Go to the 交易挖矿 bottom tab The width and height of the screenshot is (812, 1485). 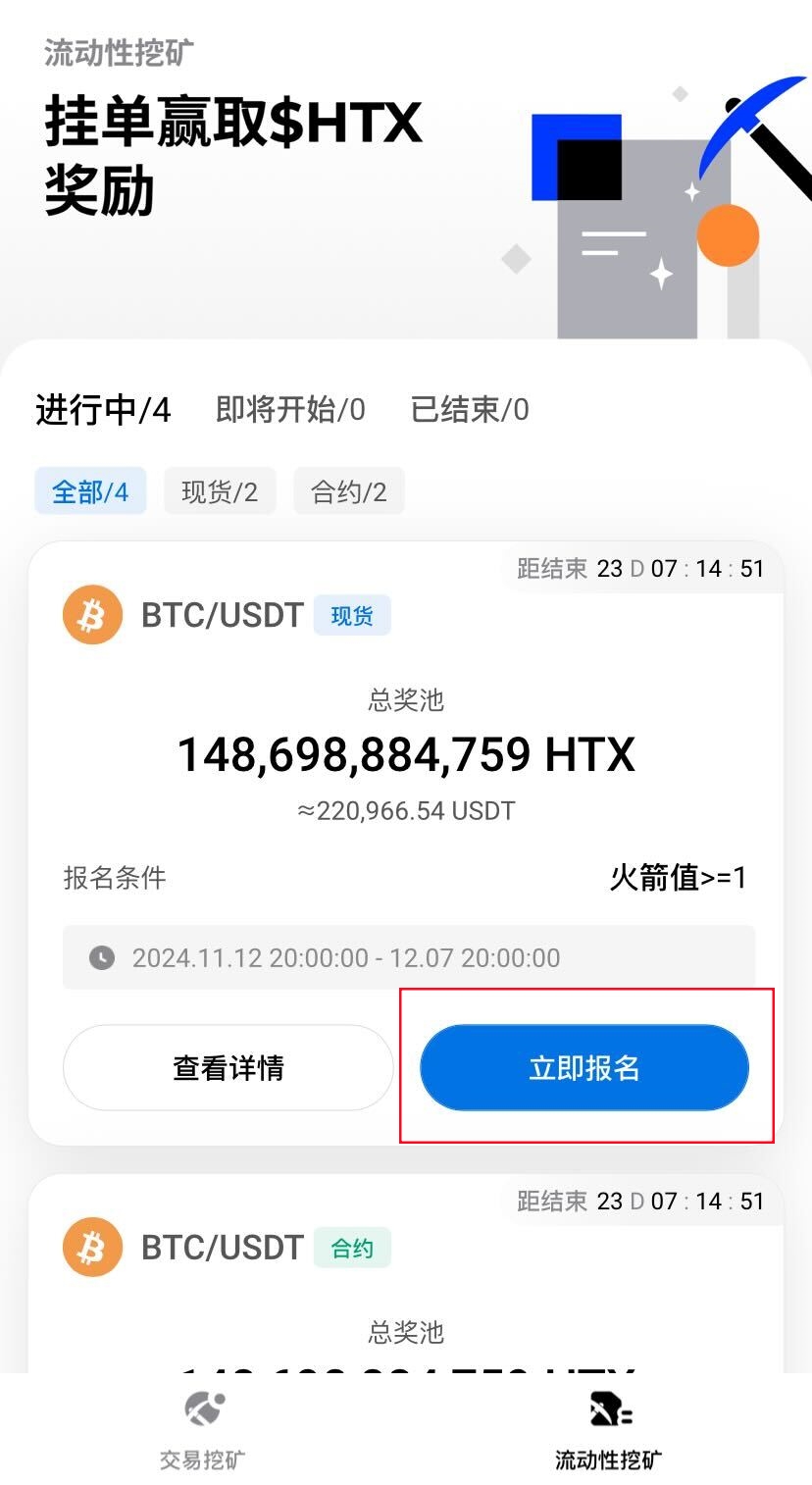(203, 1430)
